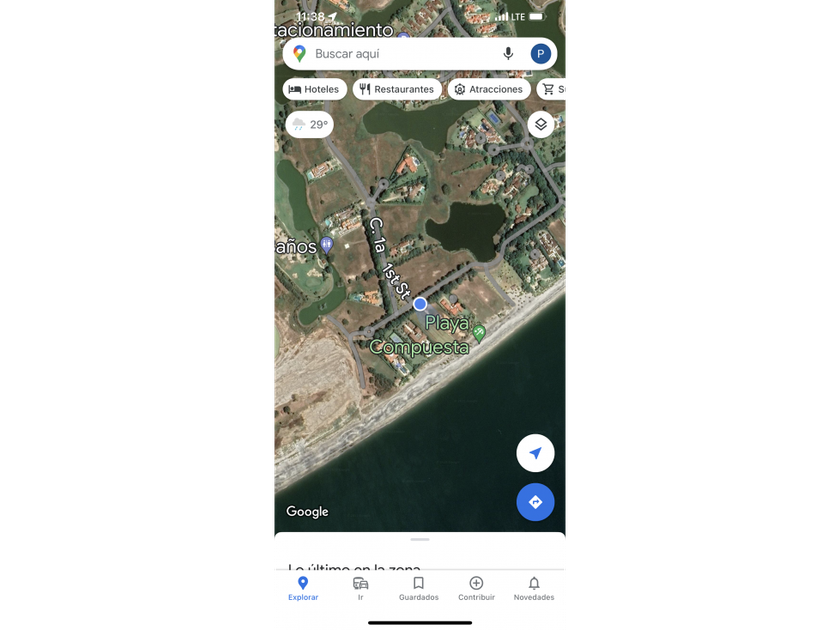Center map on my location
Viewport: 840px width, 630px height.
coord(535,454)
